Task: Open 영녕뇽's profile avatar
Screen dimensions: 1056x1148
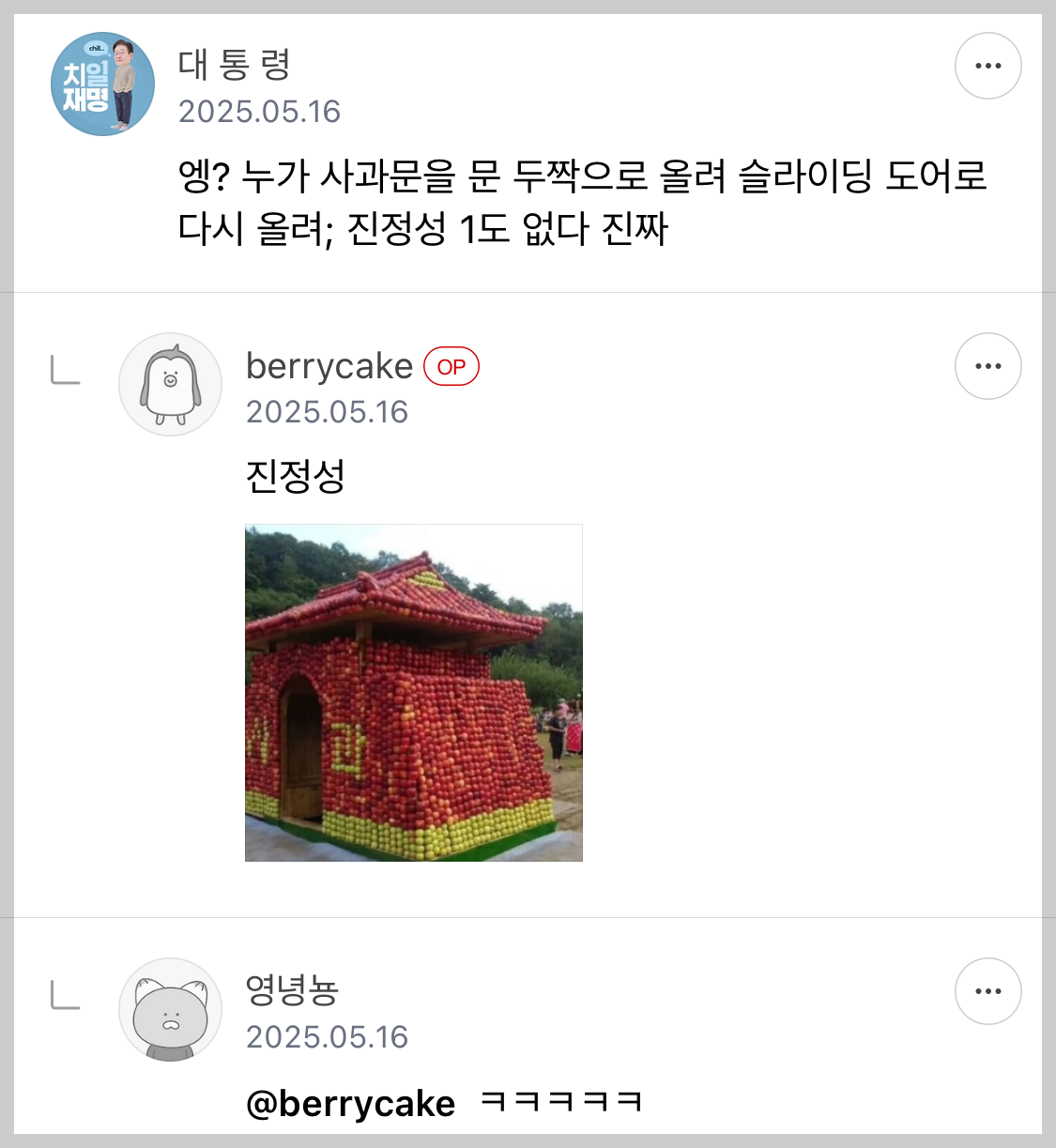Action: click(x=170, y=1009)
